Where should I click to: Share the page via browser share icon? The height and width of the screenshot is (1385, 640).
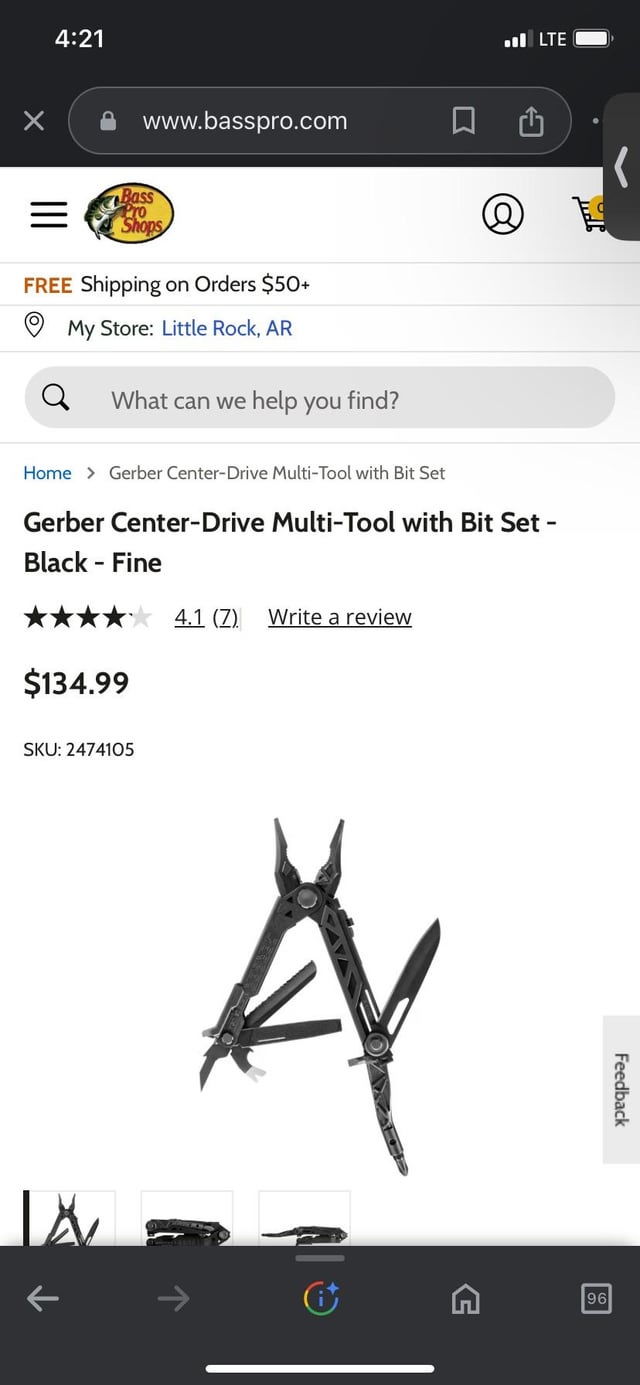[x=531, y=121]
